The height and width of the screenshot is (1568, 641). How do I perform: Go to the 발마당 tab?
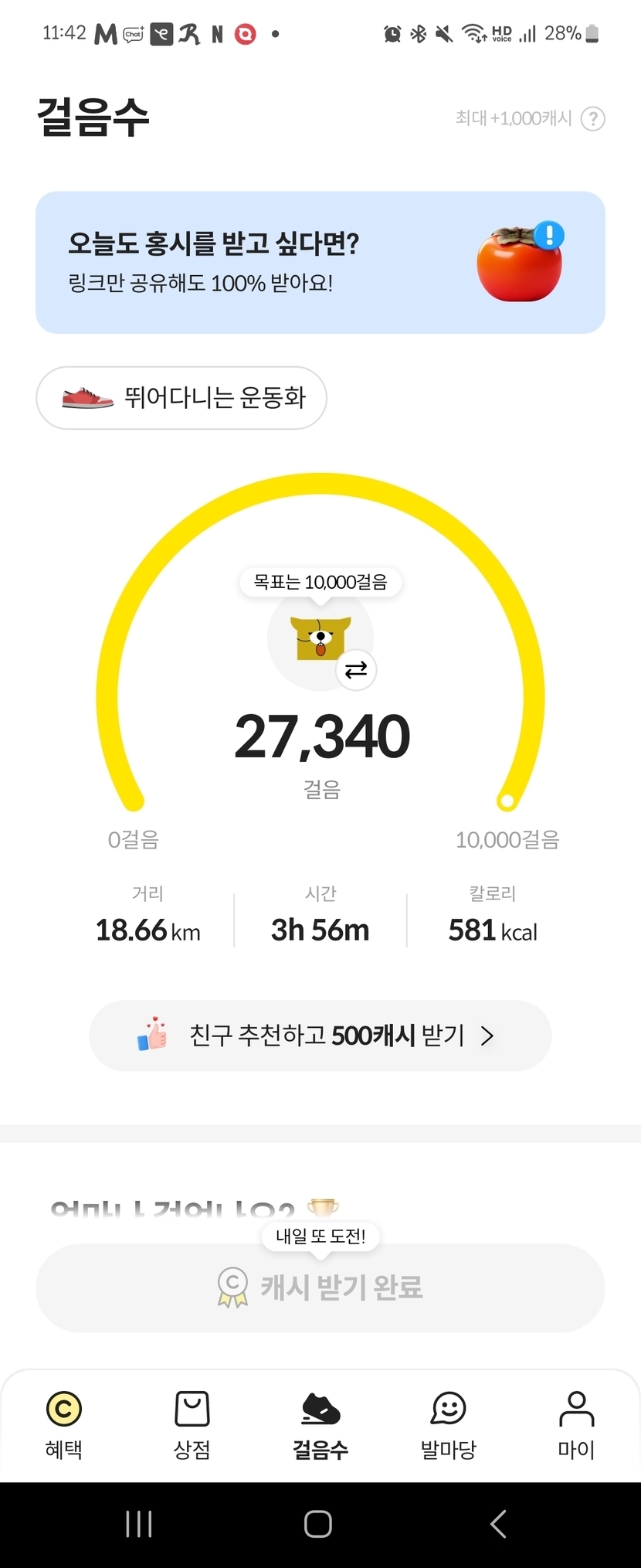449,1425
